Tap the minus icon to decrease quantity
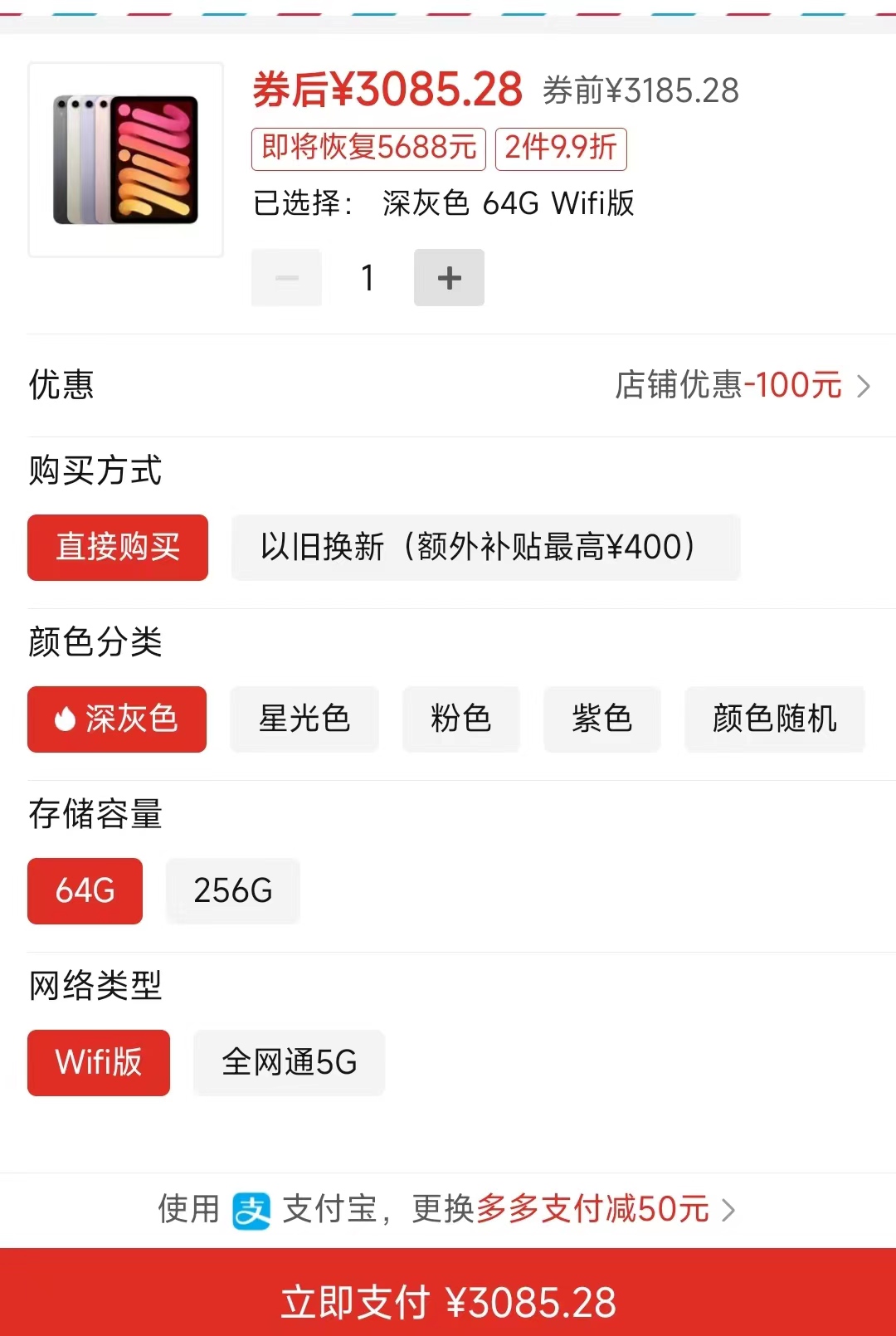This screenshot has width=896, height=1336. (285, 278)
